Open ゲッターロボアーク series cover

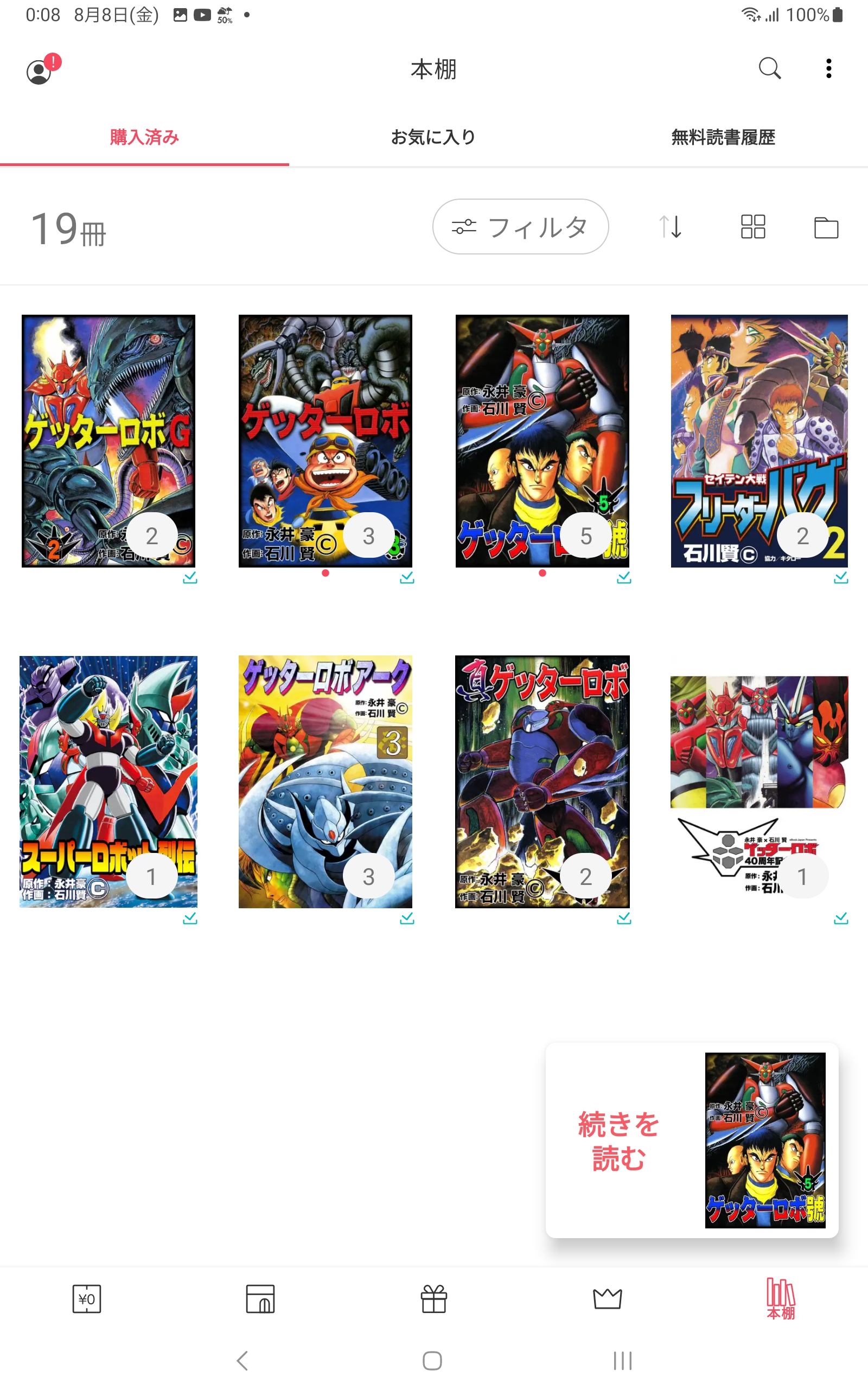[x=325, y=781]
